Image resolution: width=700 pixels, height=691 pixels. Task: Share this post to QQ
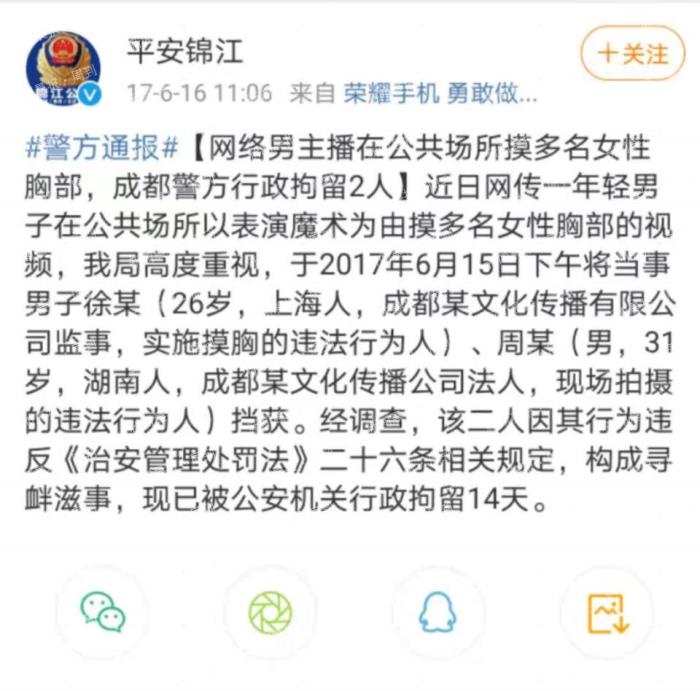(x=438, y=612)
